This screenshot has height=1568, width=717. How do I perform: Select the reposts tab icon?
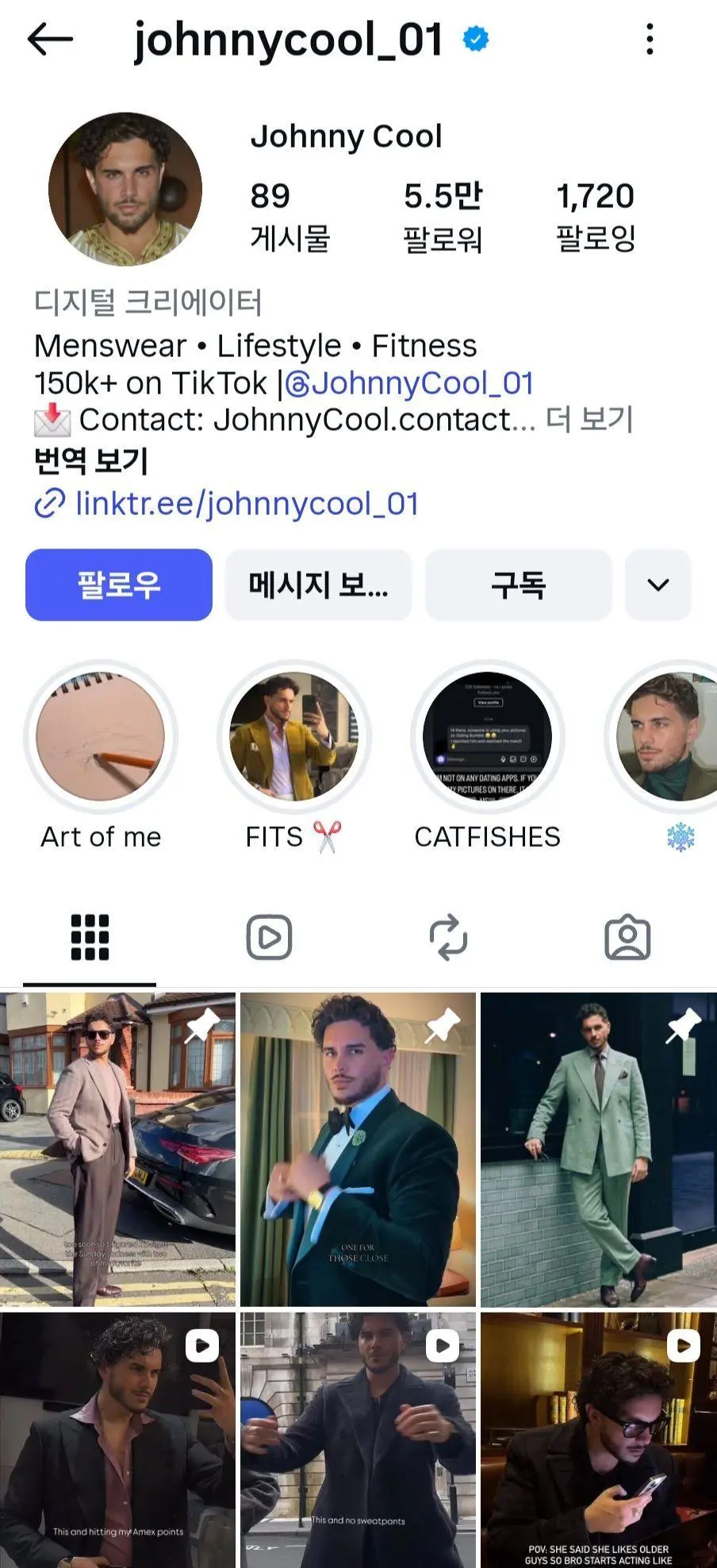click(448, 937)
